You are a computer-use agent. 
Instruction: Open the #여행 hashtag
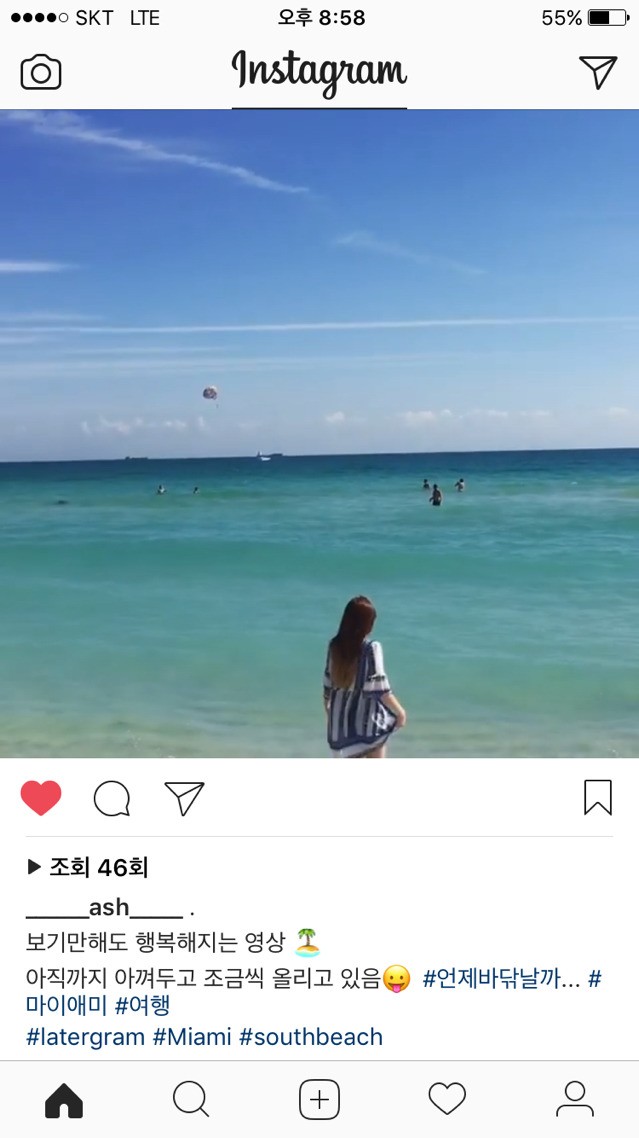(x=143, y=1005)
